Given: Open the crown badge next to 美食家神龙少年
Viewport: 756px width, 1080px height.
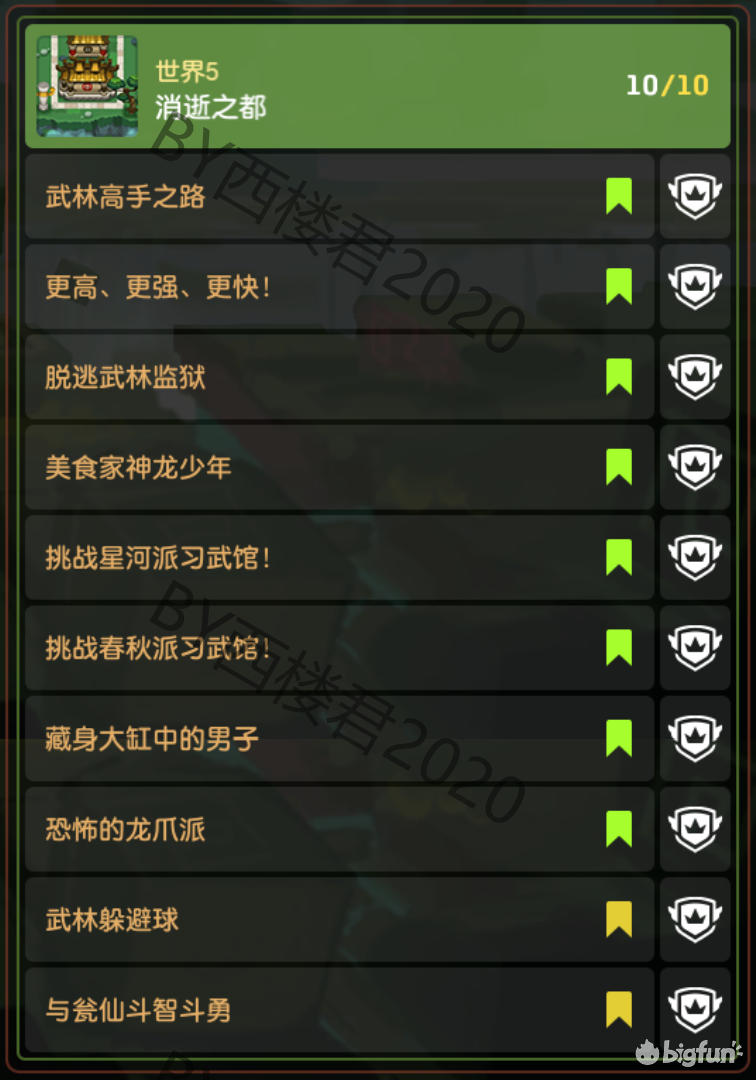Looking at the screenshot, I should click(x=695, y=467).
